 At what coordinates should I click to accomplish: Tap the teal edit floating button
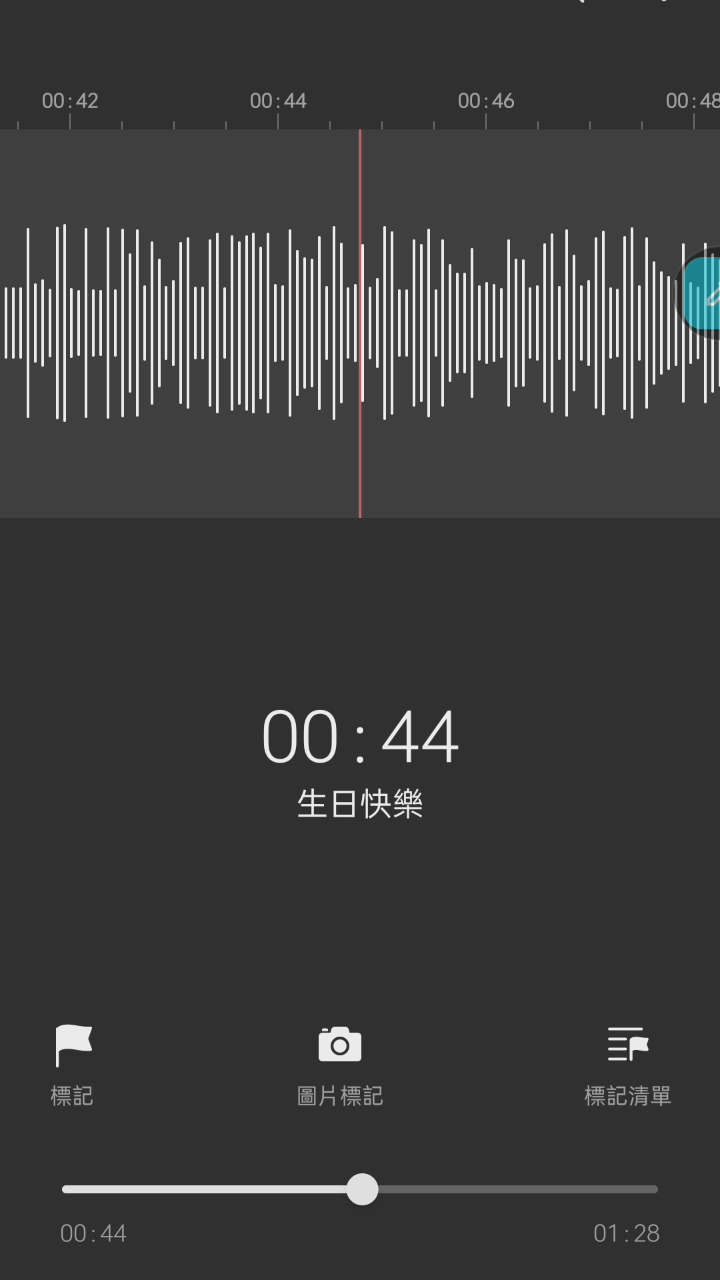701,294
